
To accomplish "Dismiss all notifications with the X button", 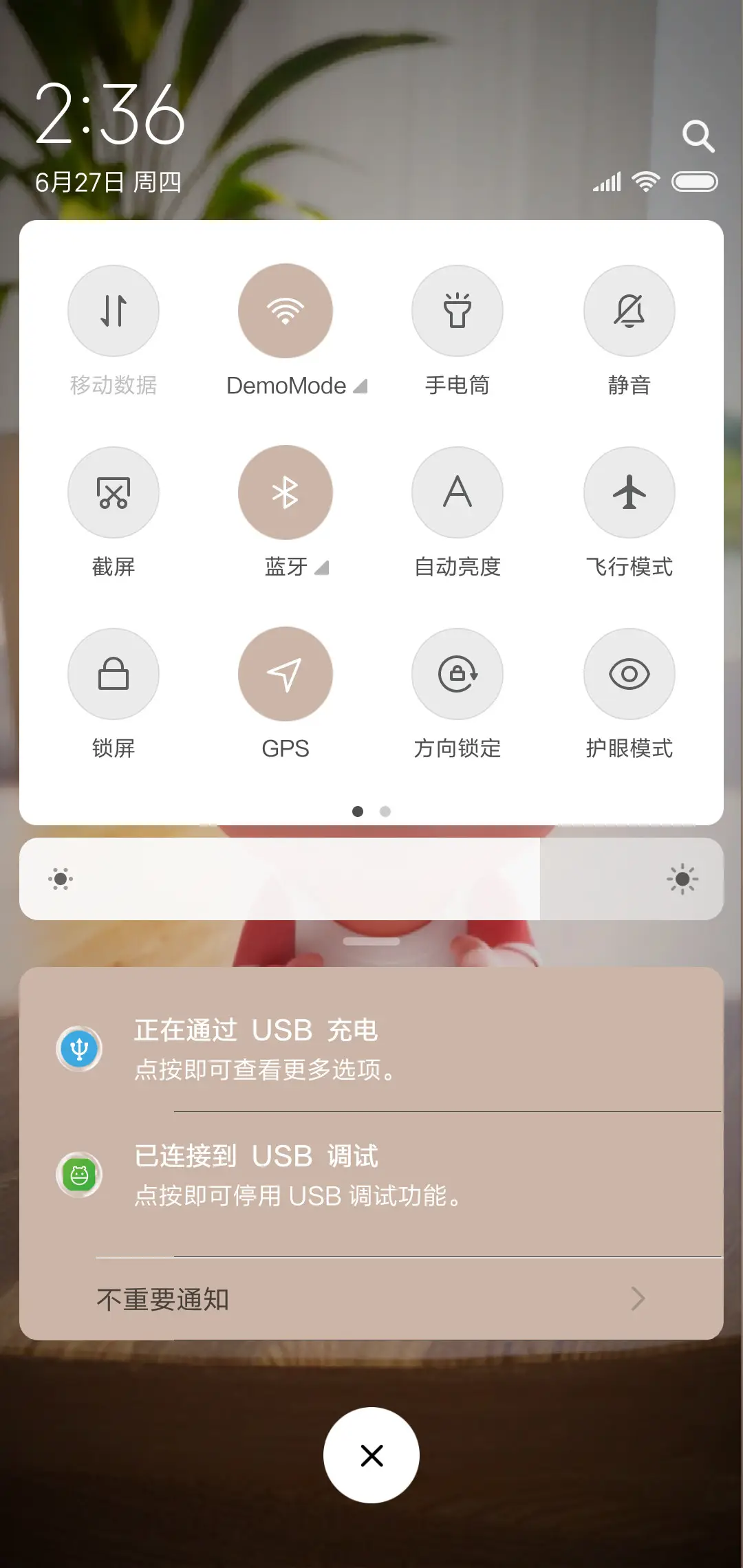I will (371, 1455).
